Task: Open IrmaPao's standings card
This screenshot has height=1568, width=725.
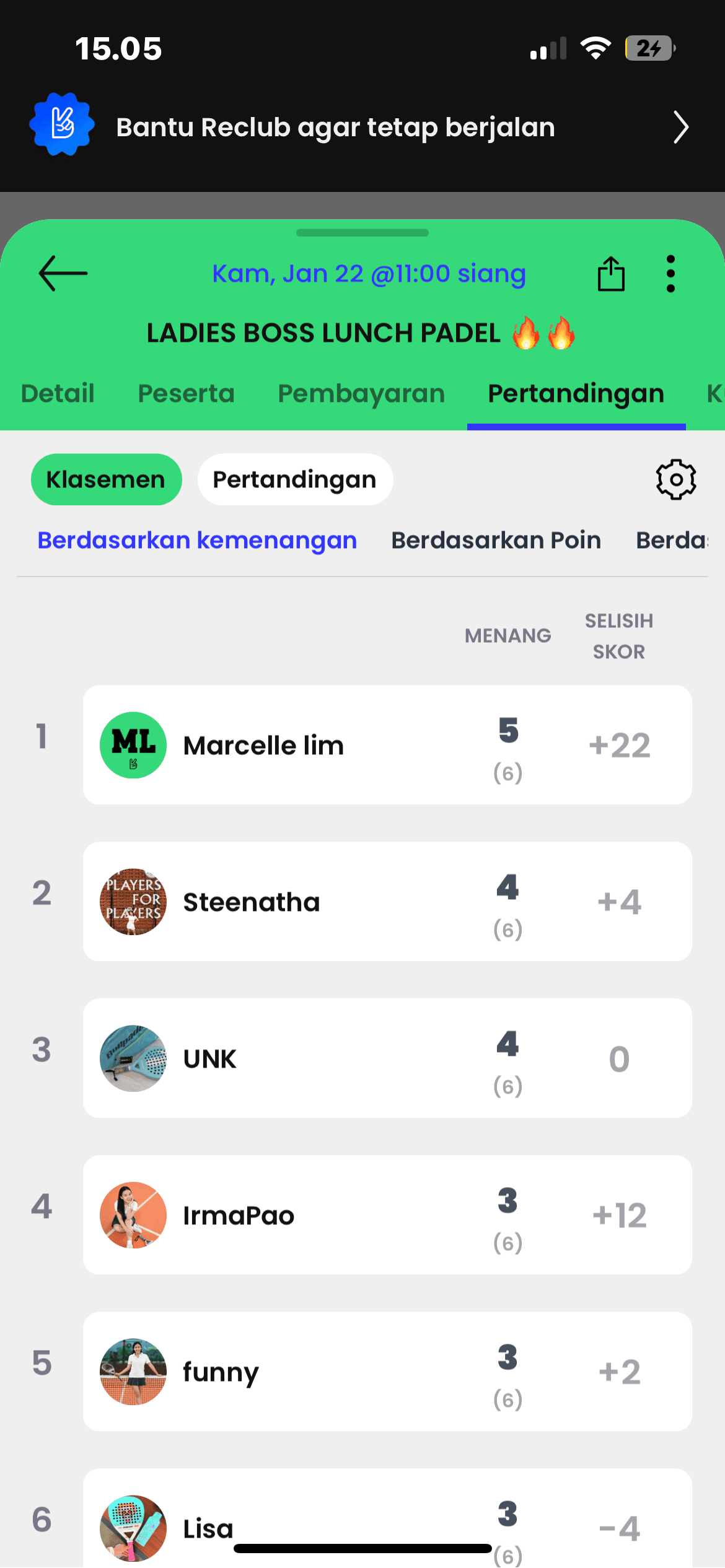Action: (387, 1215)
